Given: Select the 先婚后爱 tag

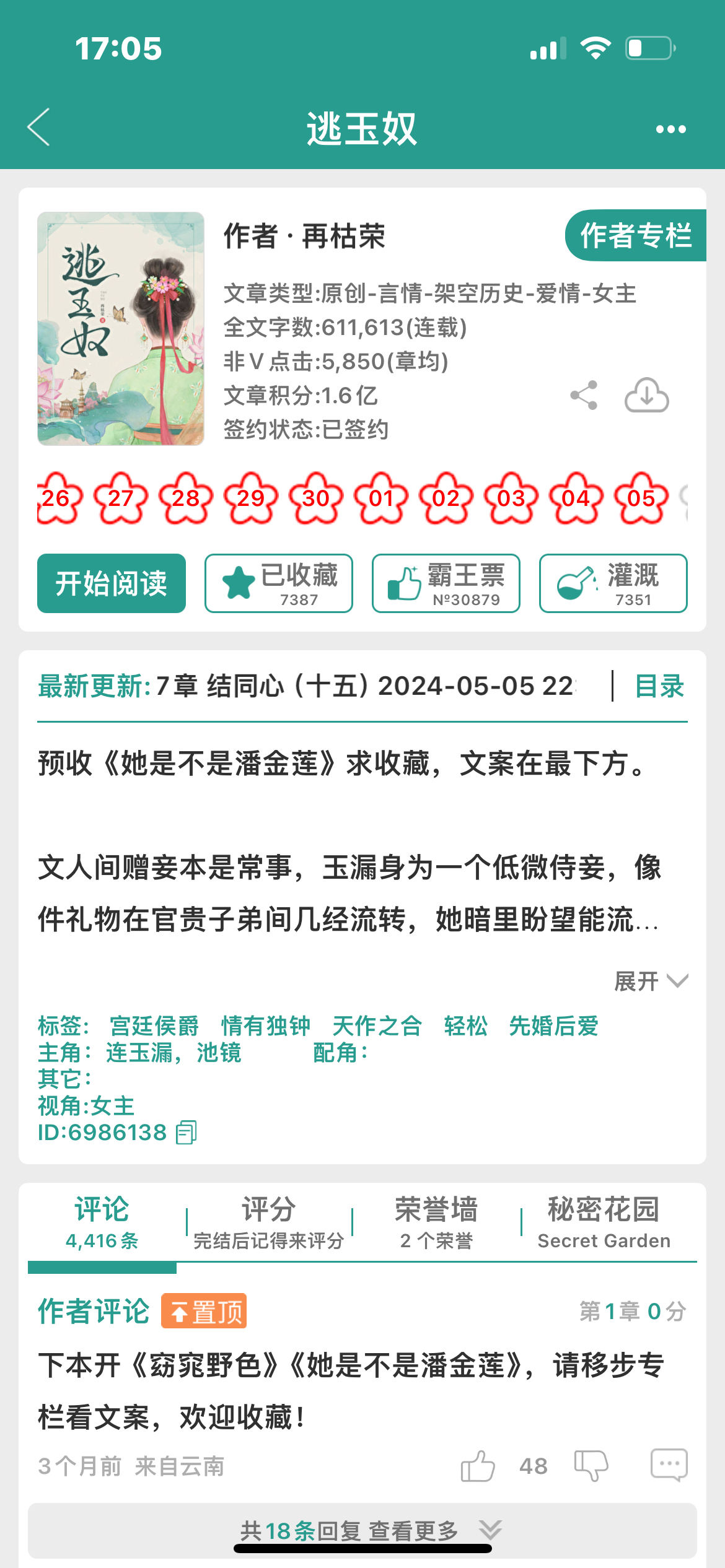Looking at the screenshot, I should [553, 1026].
